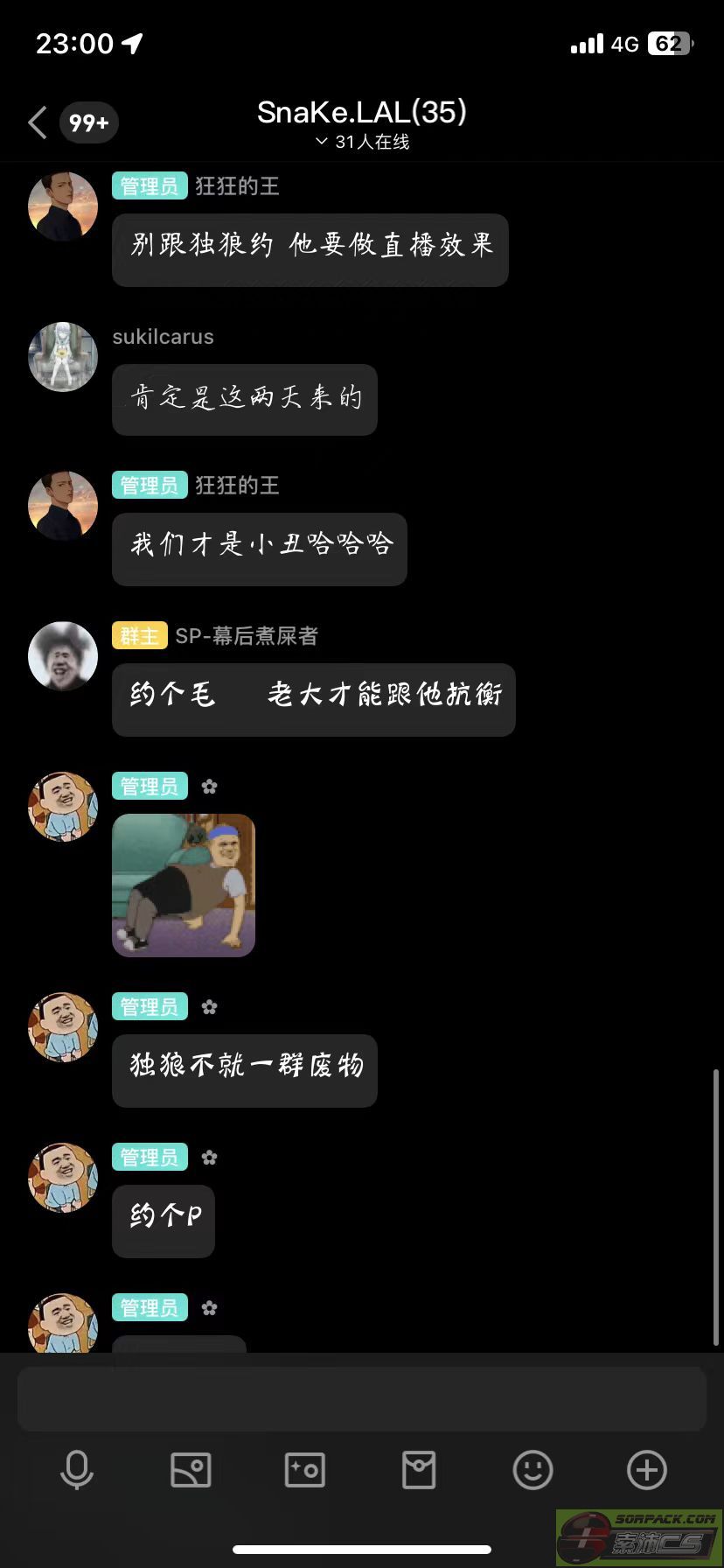Expand the 31人在线 online members list

[362, 142]
